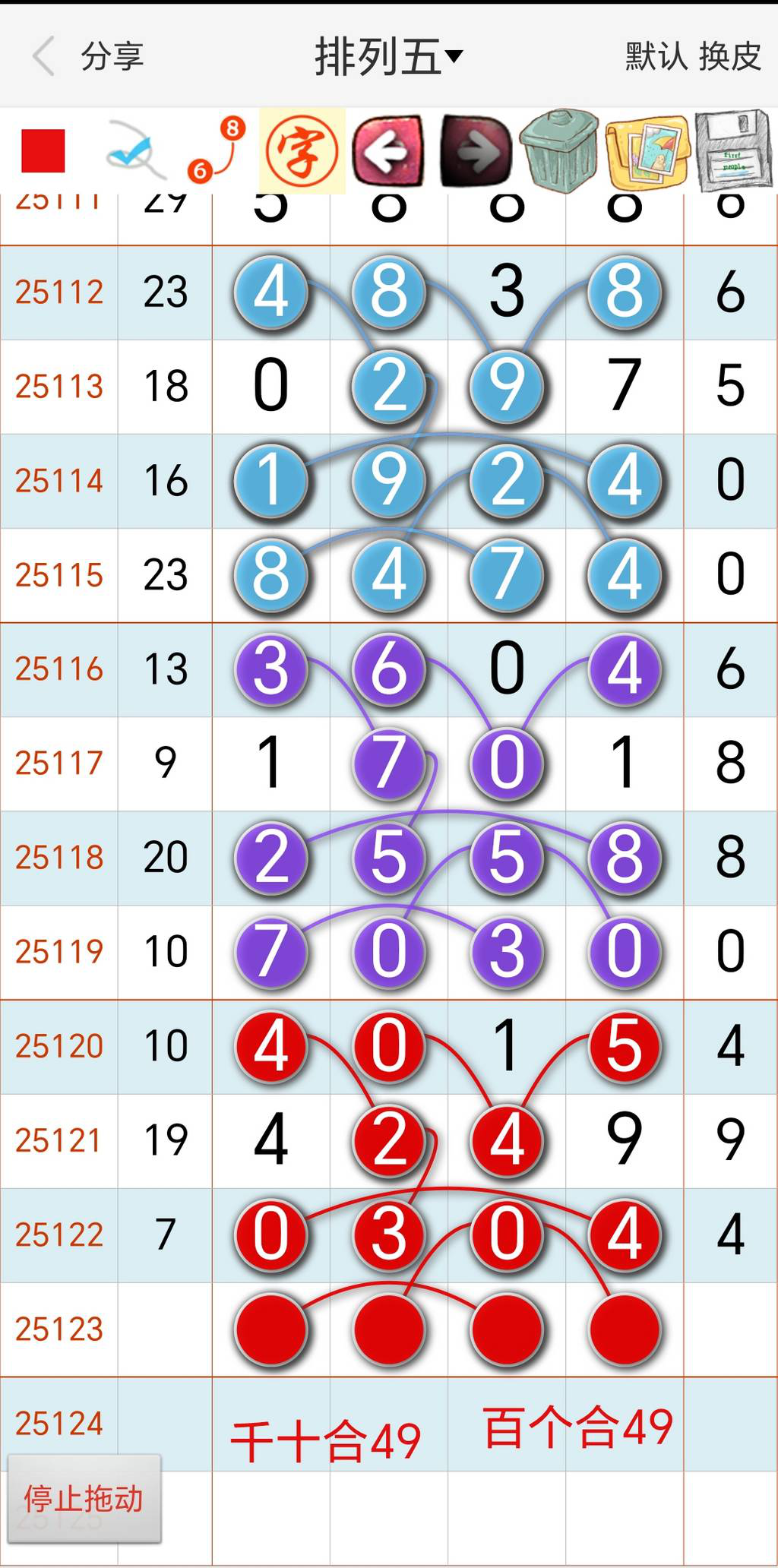This screenshot has height=1568, width=778.
Task: Undo with the left arrow button
Action: (389, 150)
